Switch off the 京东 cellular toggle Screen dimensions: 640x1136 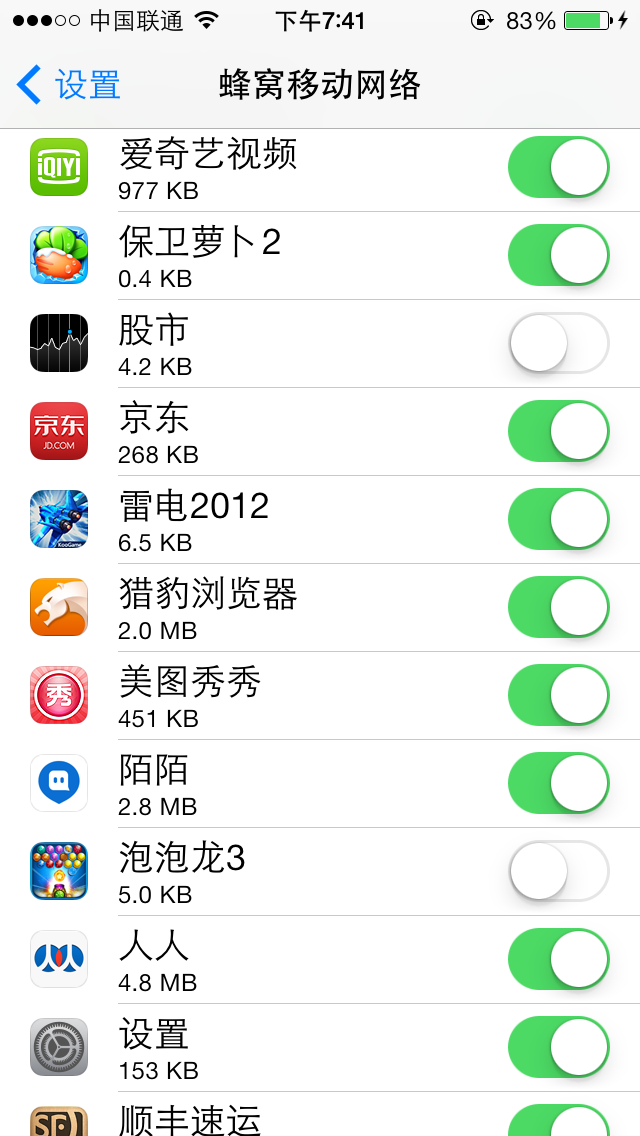click(x=558, y=431)
